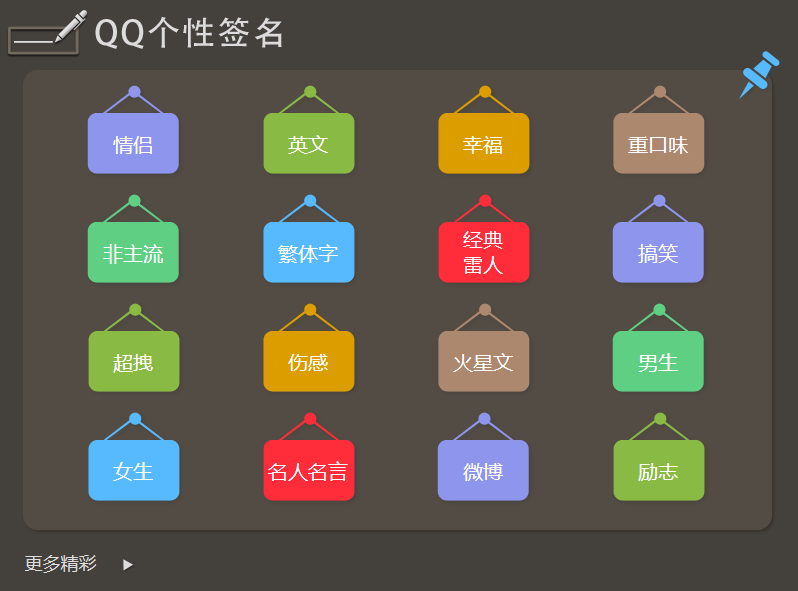The height and width of the screenshot is (591, 798).
Task: Select the 英文 category tag
Action: [x=308, y=144]
